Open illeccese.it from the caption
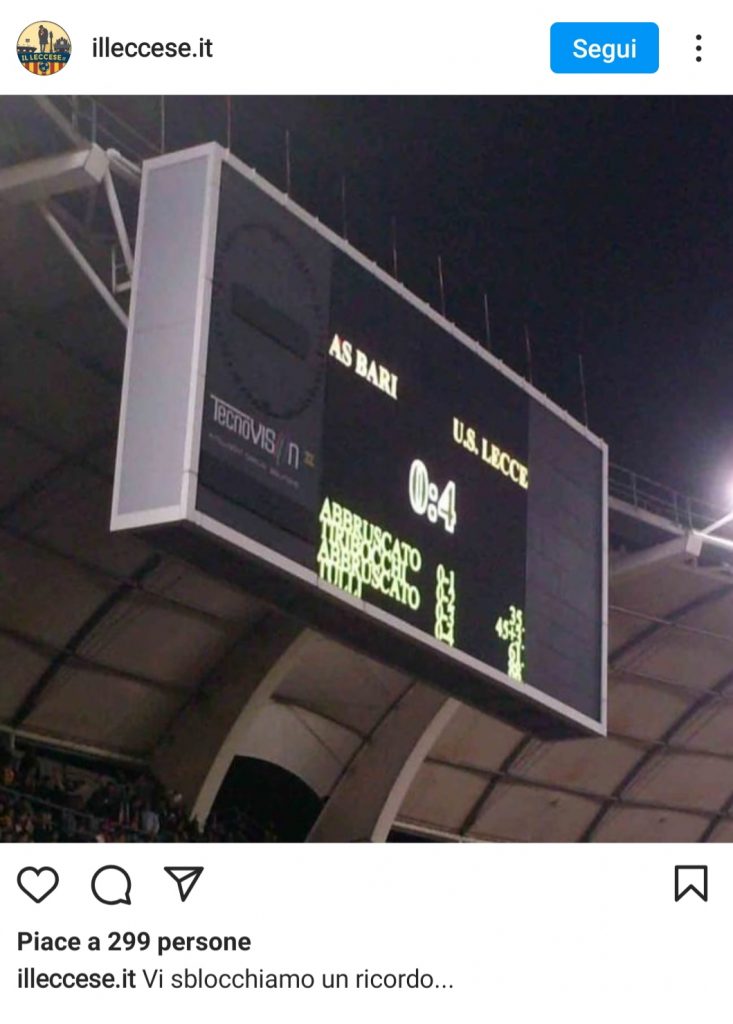733x1024 pixels. tap(76, 979)
